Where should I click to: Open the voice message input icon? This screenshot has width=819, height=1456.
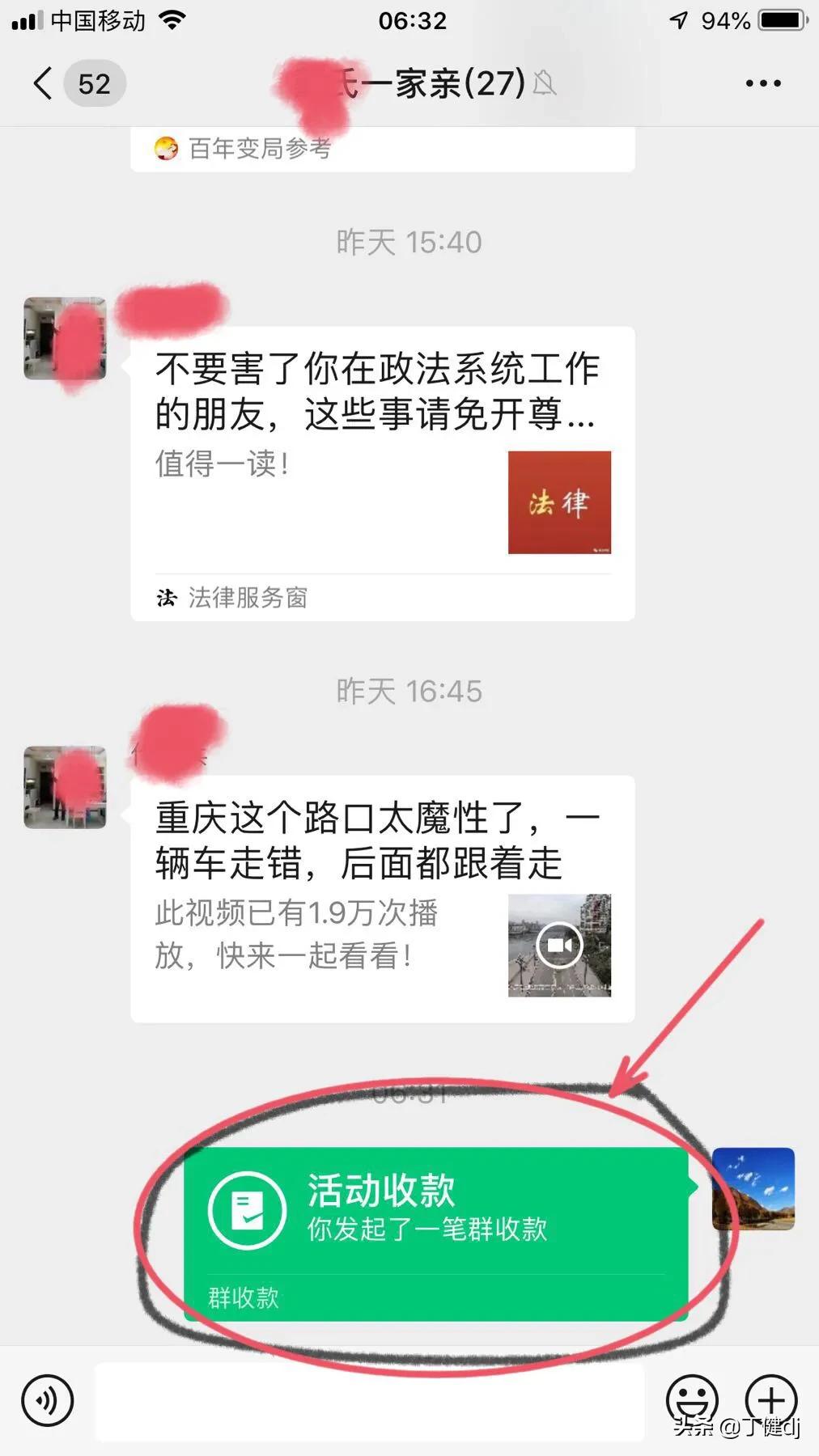(46, 1401)
